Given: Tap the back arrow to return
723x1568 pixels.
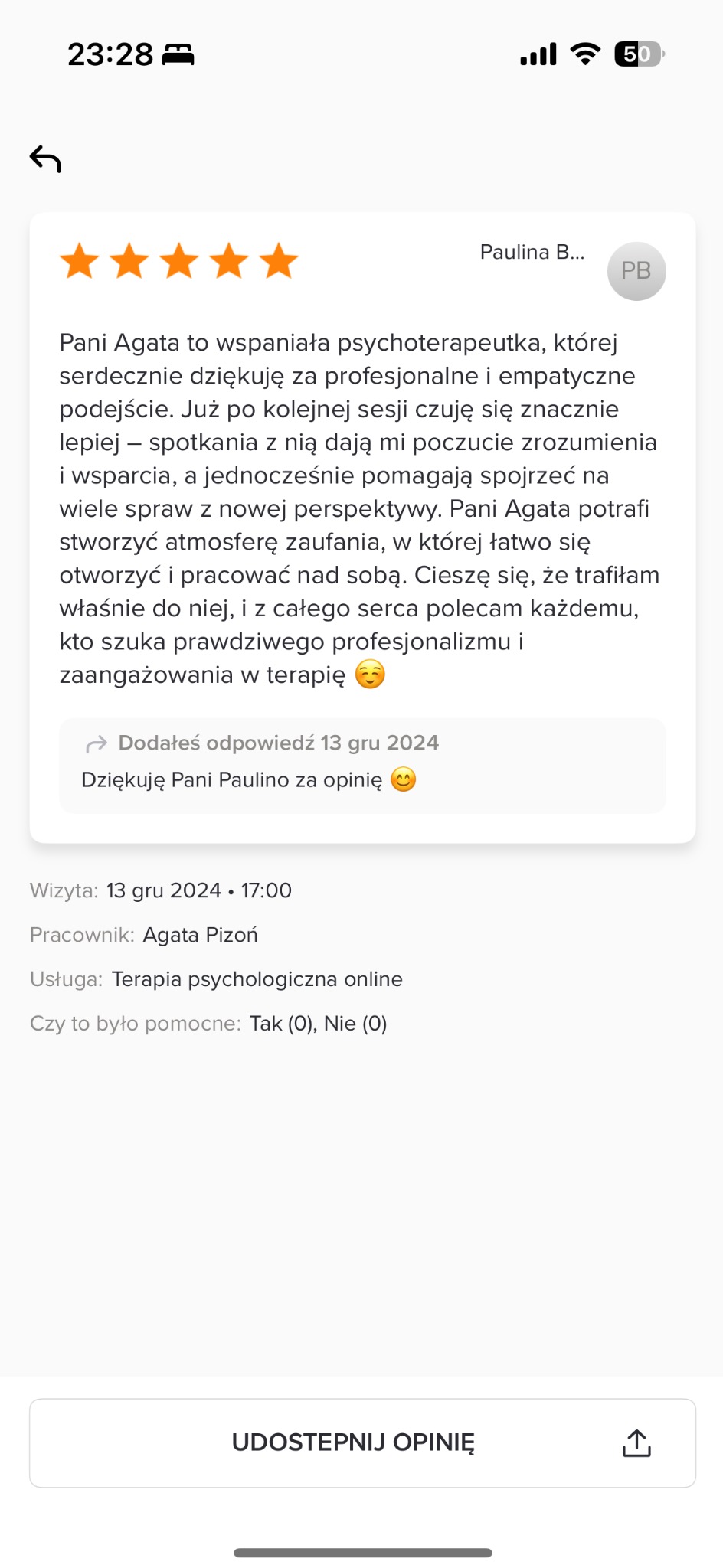Looking at the screenshot, I should tap(46, 158).
